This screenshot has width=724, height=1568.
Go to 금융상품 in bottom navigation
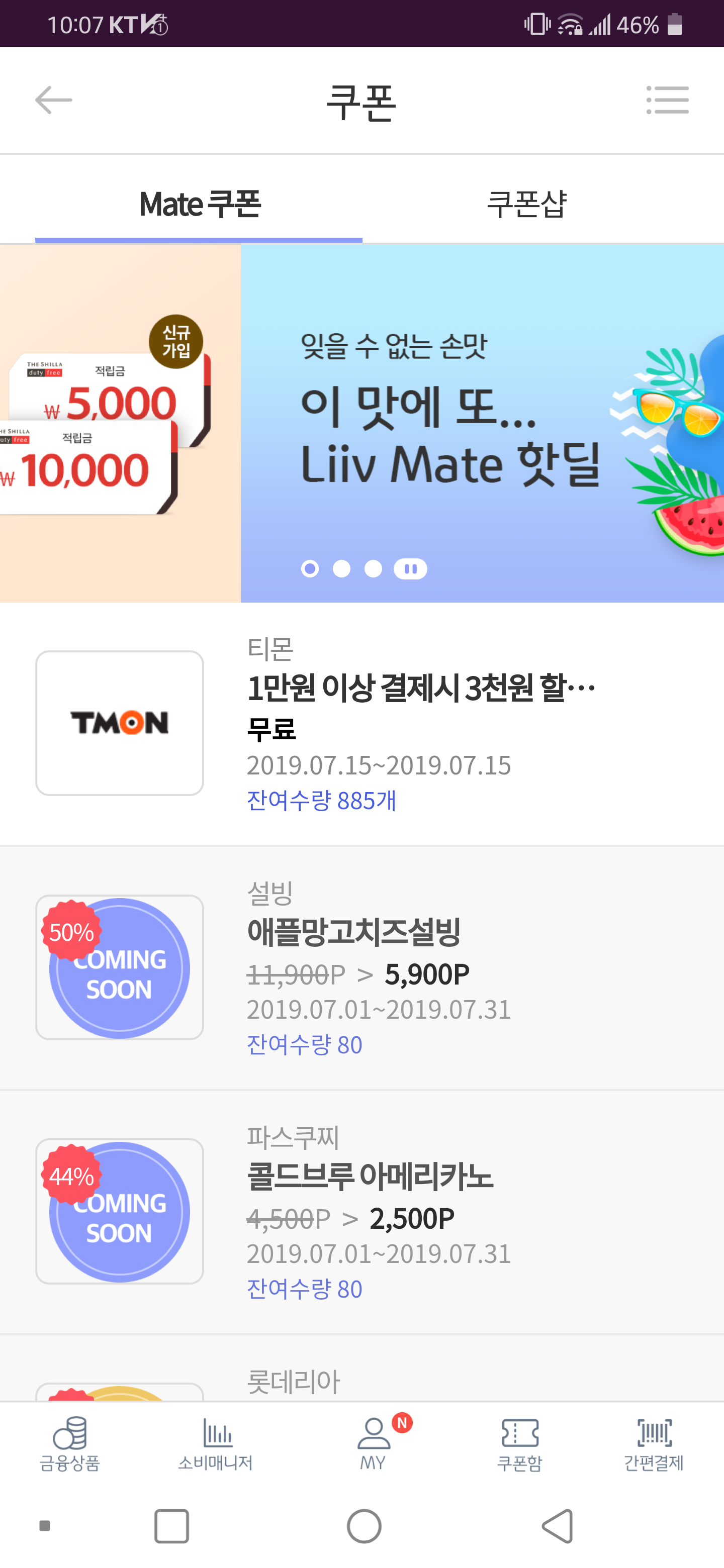click(x=69, y=1443)
